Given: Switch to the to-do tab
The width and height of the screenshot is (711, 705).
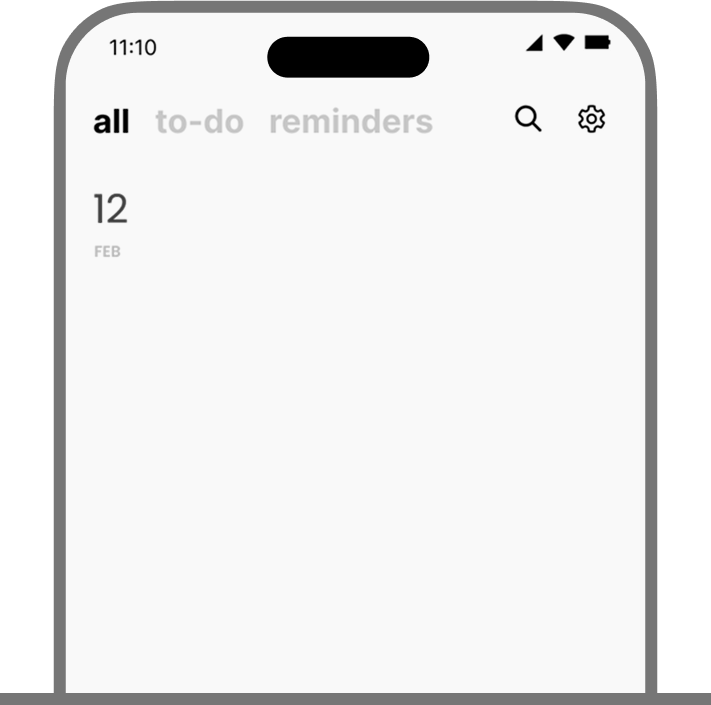Looking at the screenshot, I should point(199,122).
